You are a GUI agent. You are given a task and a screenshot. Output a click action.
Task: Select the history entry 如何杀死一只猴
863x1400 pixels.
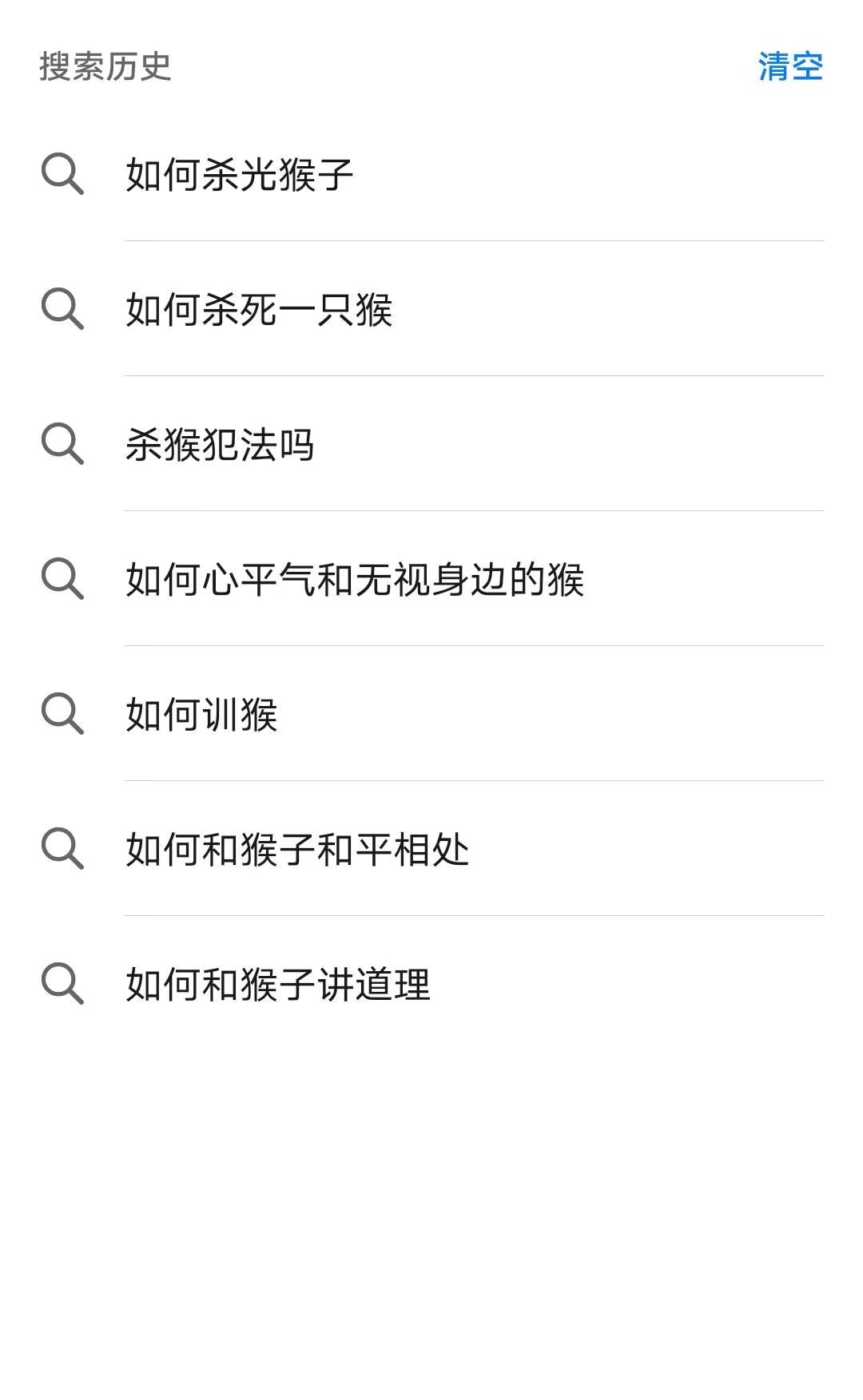(431, 309)
